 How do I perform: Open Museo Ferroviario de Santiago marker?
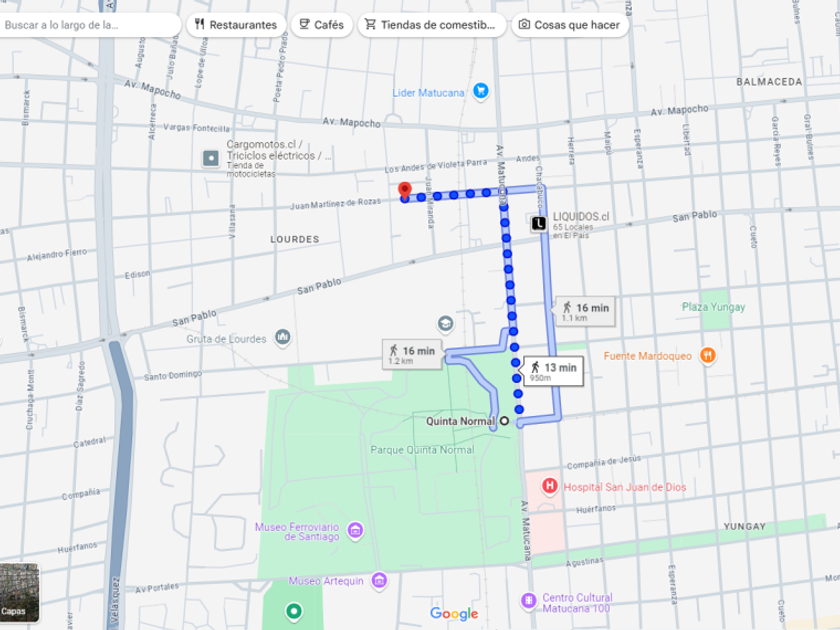[355, 530]
